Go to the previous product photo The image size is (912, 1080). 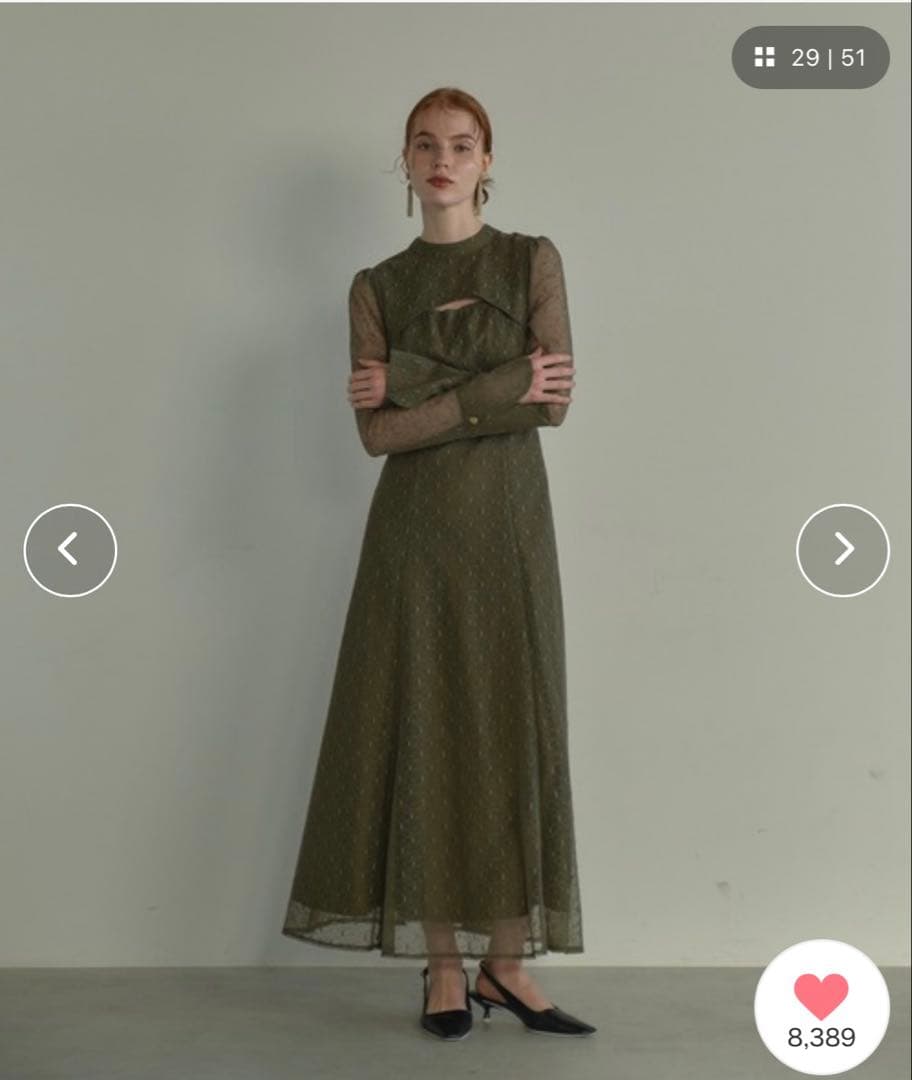(x=70, y=550)
